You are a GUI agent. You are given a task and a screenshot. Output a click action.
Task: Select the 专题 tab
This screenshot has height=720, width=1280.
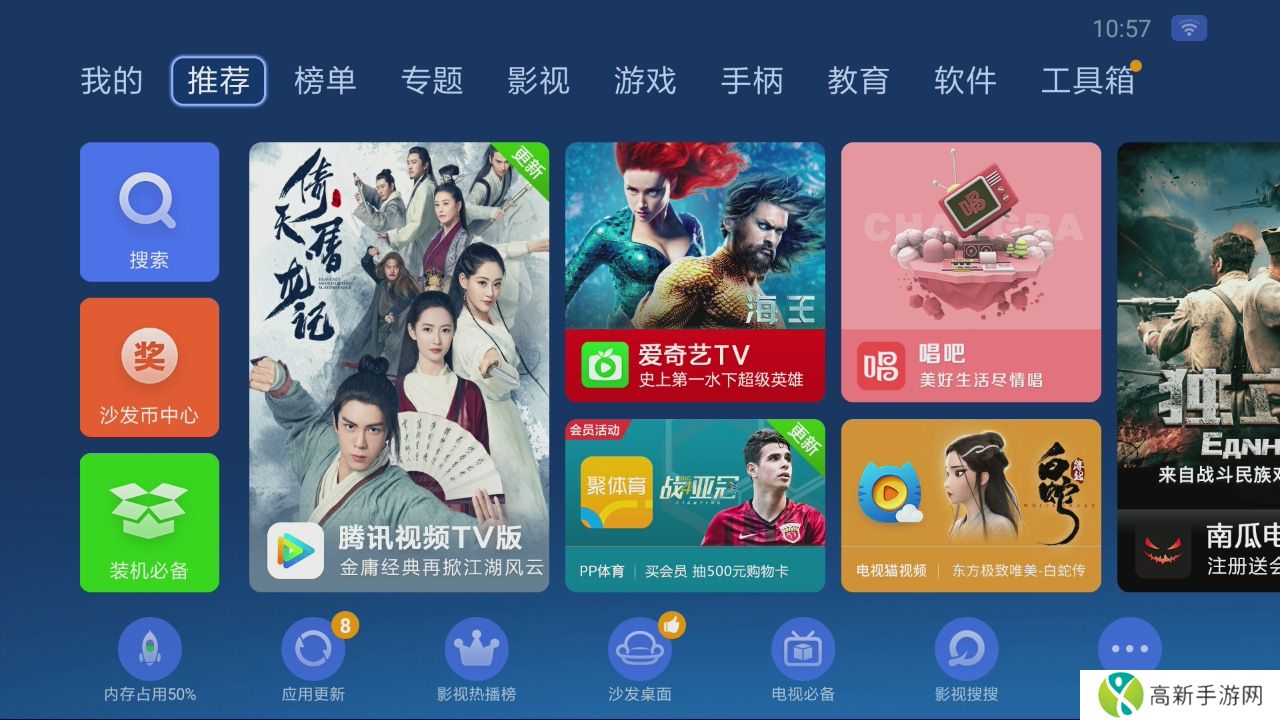tap(432, 81)
